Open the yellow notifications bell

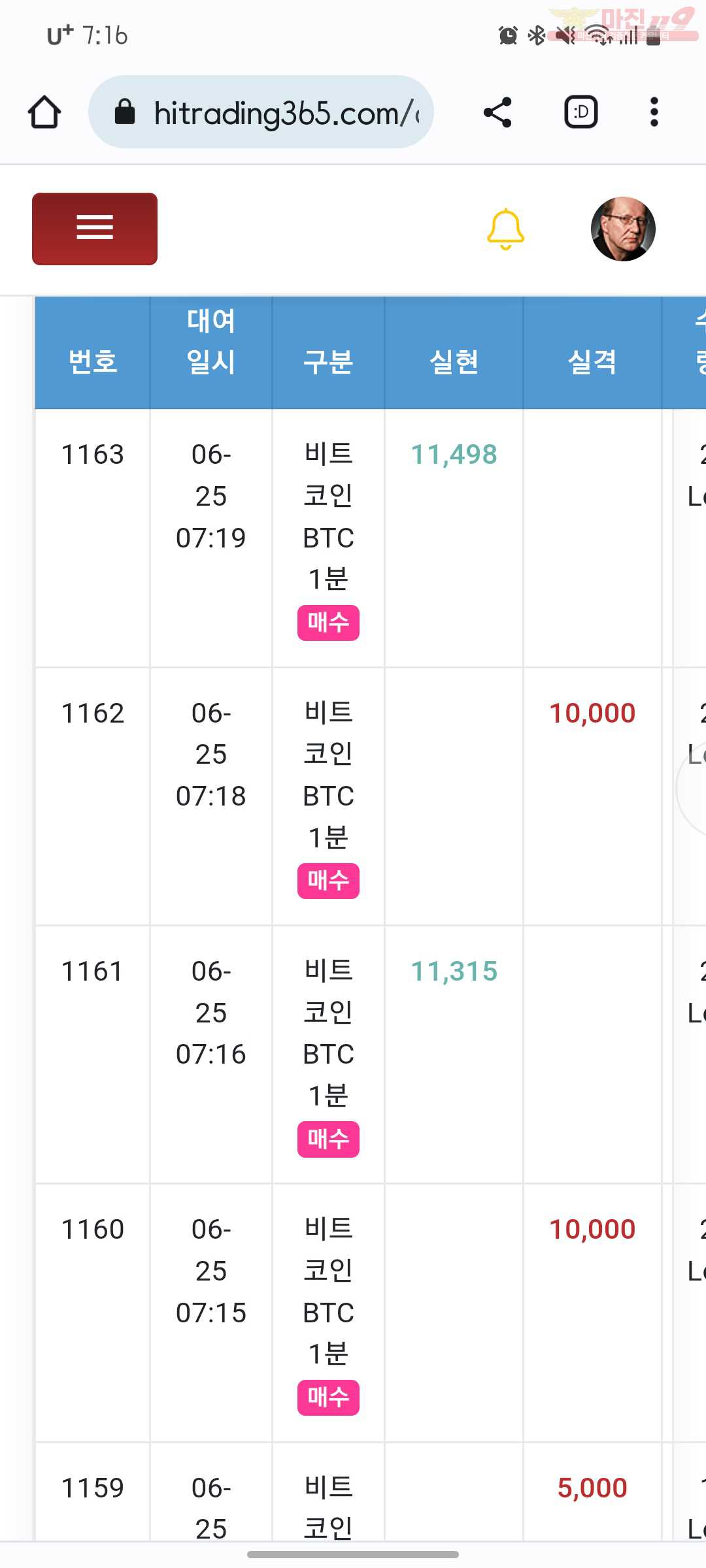(x=505, y=229)
